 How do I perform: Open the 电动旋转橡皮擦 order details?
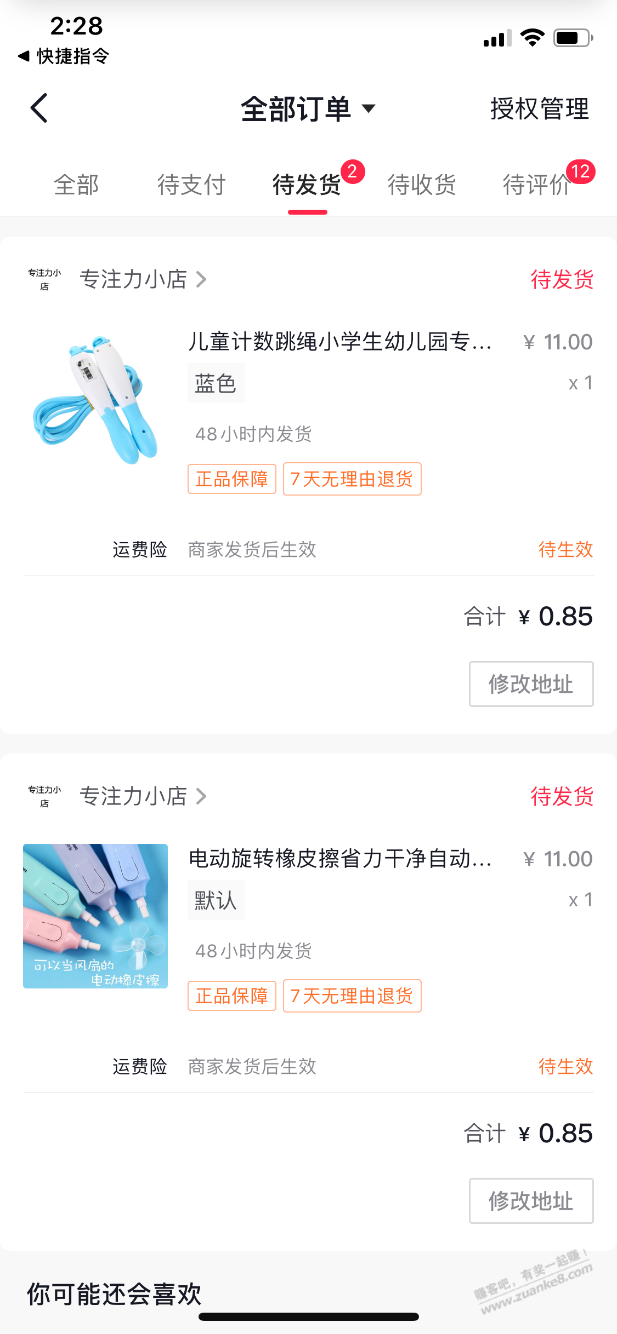point(340,859)
